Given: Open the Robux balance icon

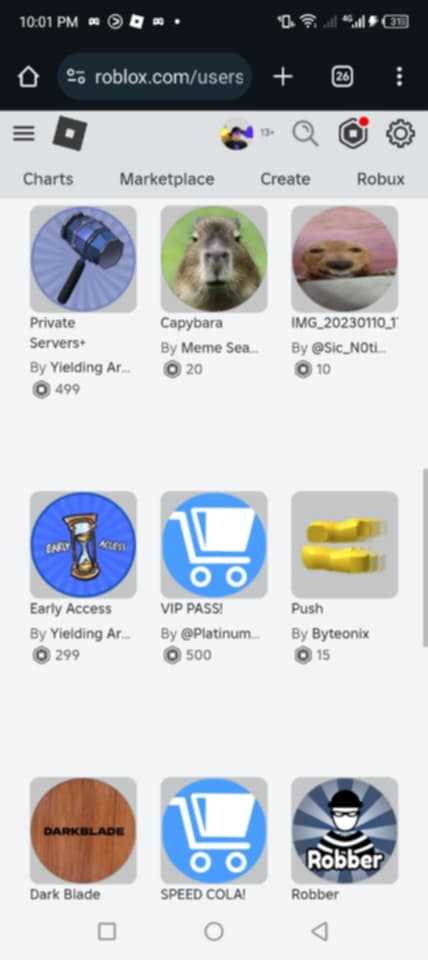Looking at the screenshot, I should click(x=353, y=133).
